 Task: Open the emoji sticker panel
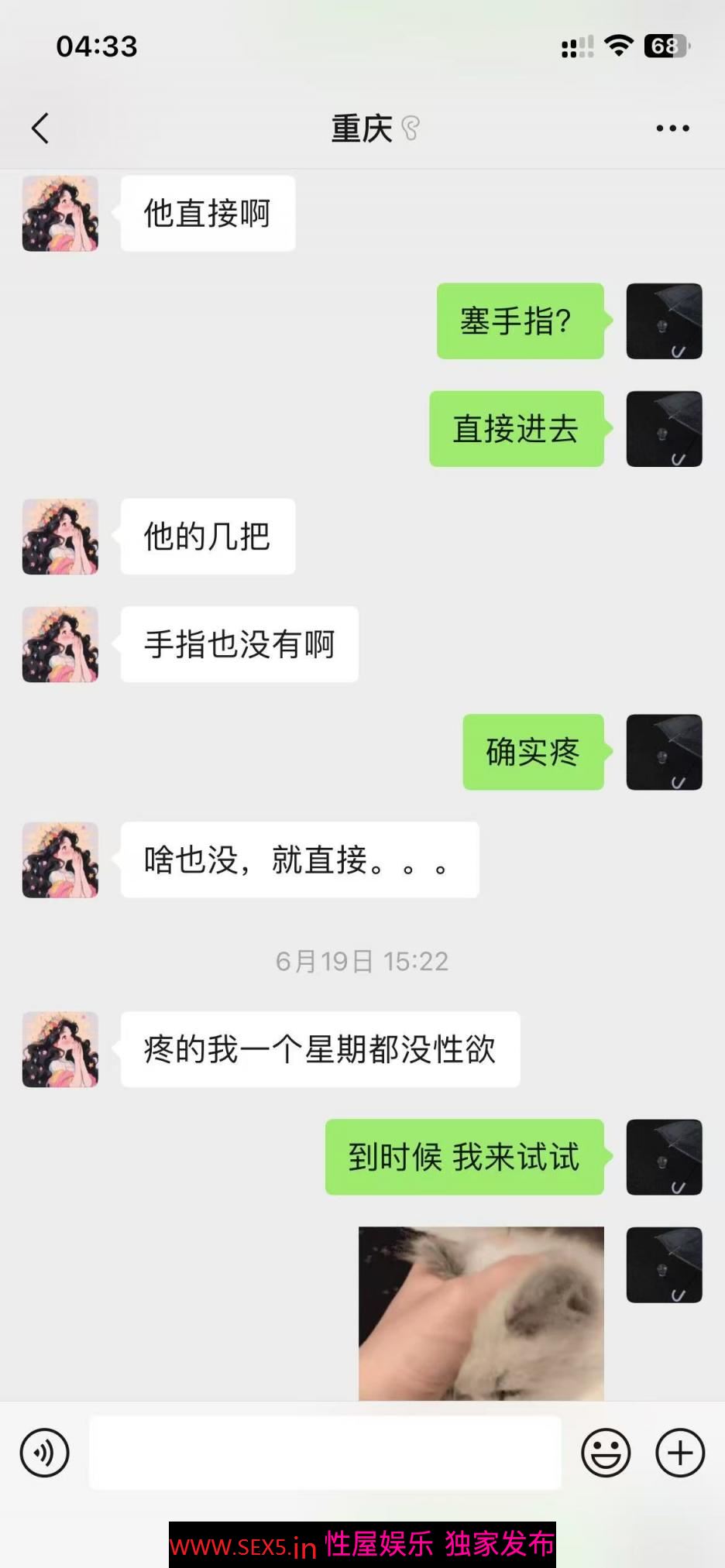606,1452
